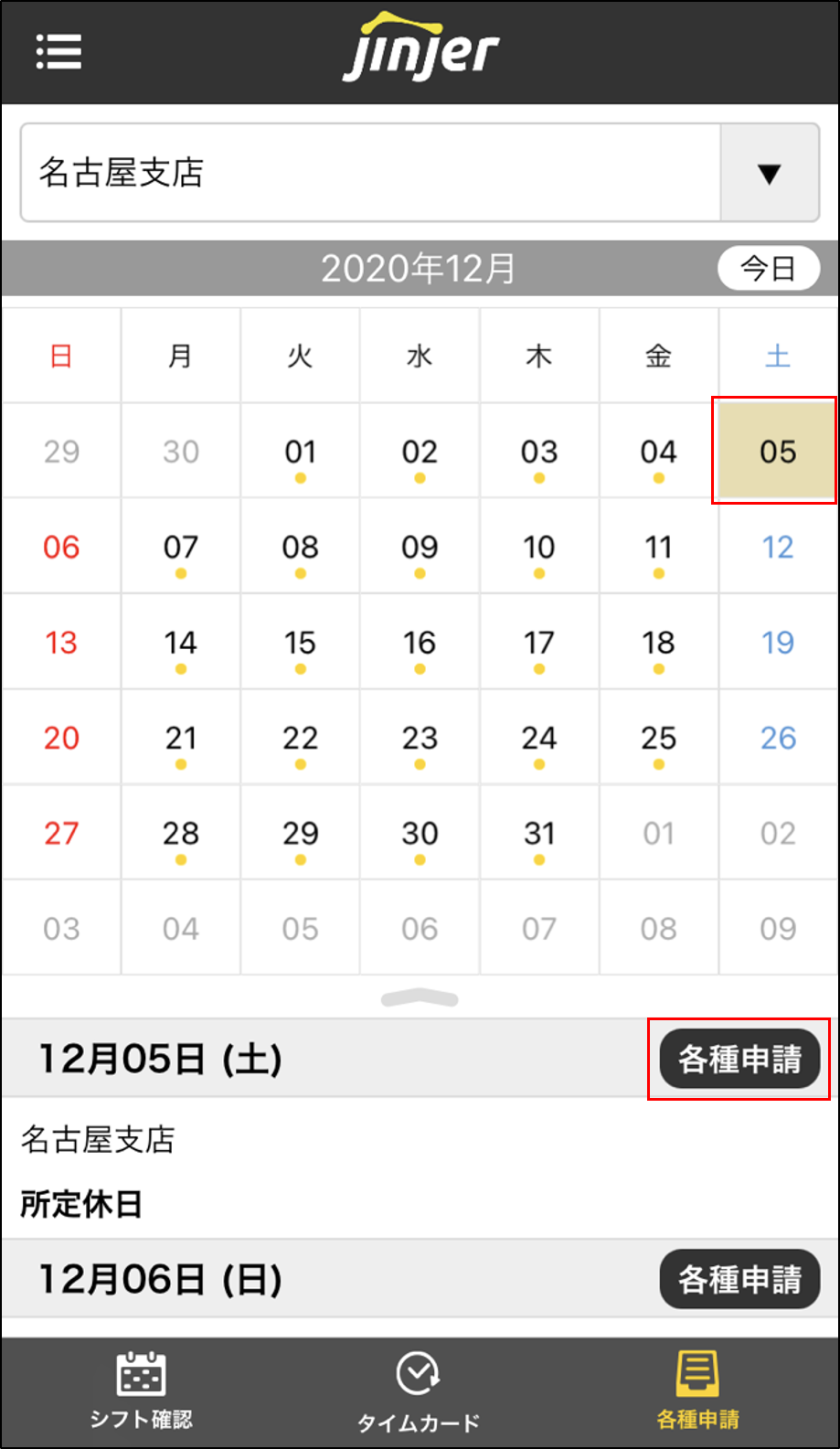Tap December 20 in the calendar
840x1449 pixels.
pos(61,739)
